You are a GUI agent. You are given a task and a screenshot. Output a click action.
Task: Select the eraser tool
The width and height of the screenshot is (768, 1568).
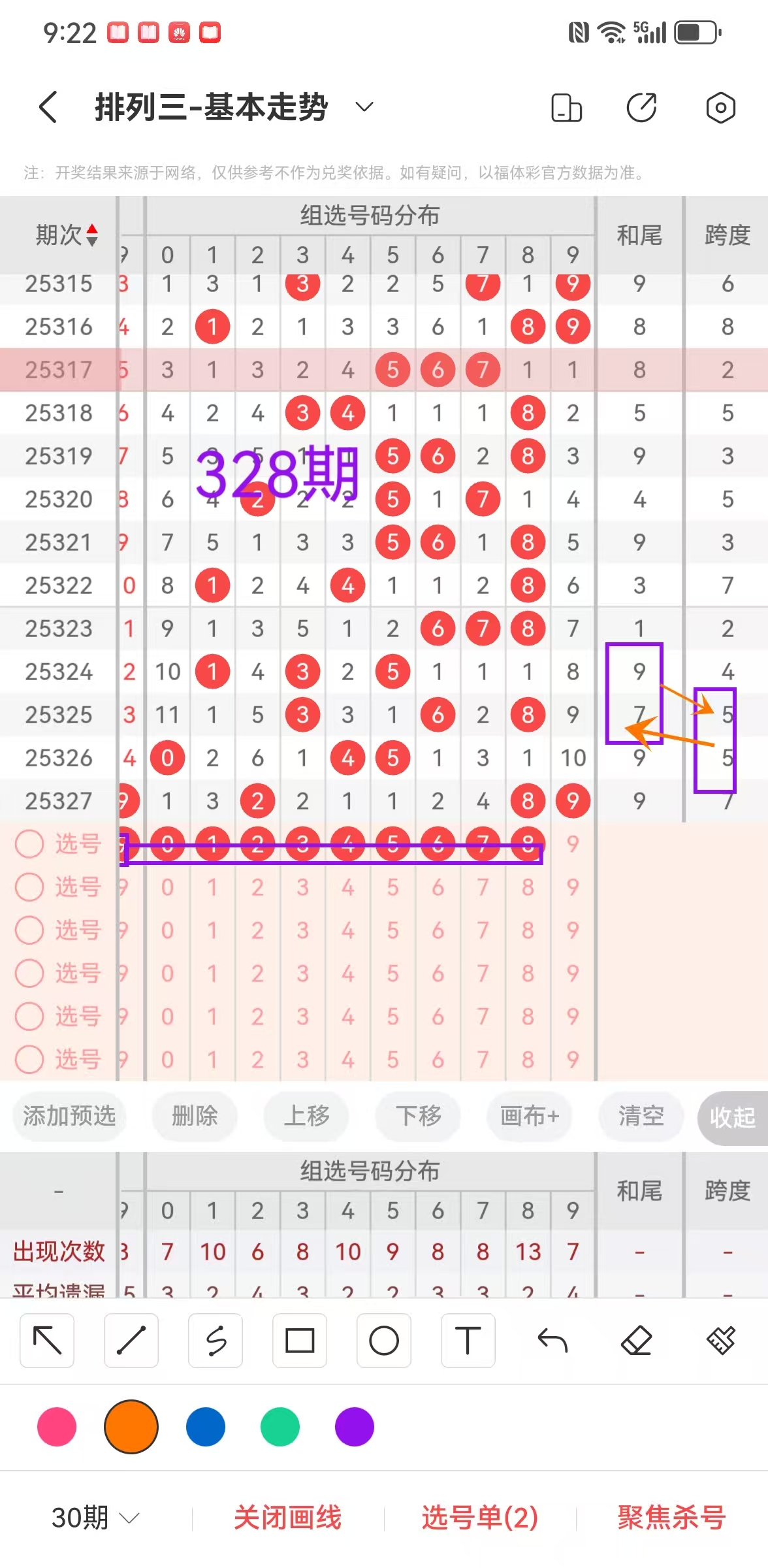[637, 1341]
